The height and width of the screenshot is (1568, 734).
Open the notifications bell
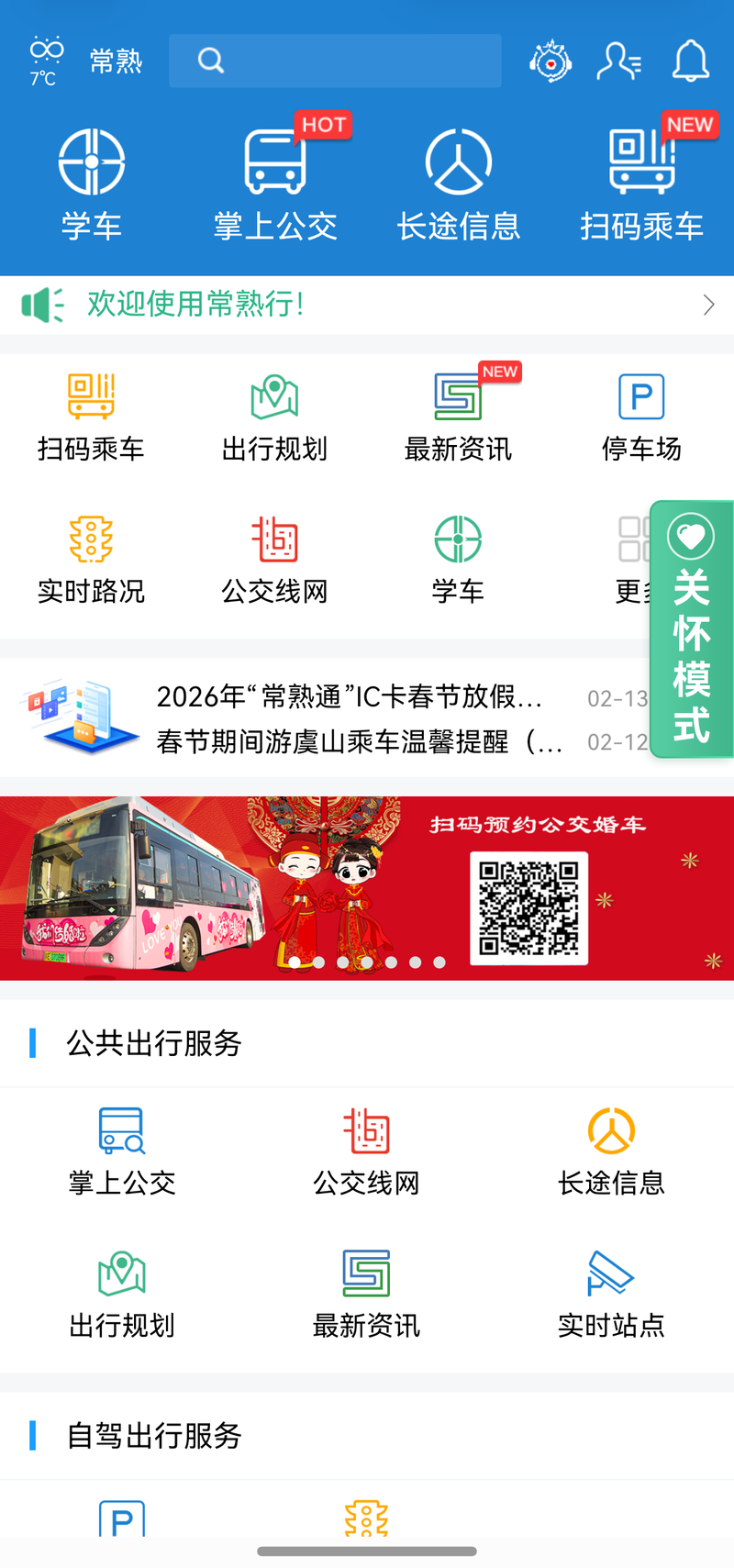pos(690,61)
